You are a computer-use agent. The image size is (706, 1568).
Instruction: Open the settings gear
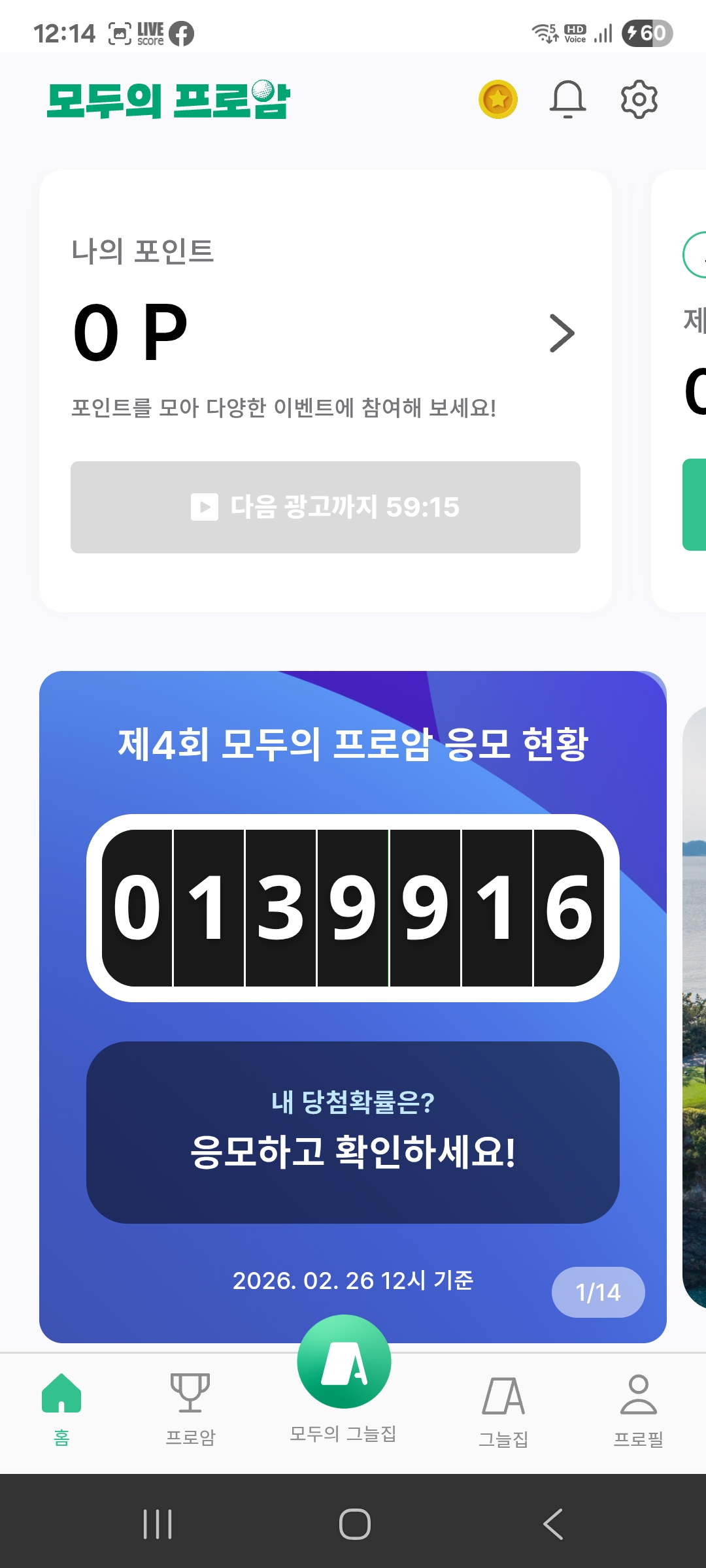pos(639,99)
